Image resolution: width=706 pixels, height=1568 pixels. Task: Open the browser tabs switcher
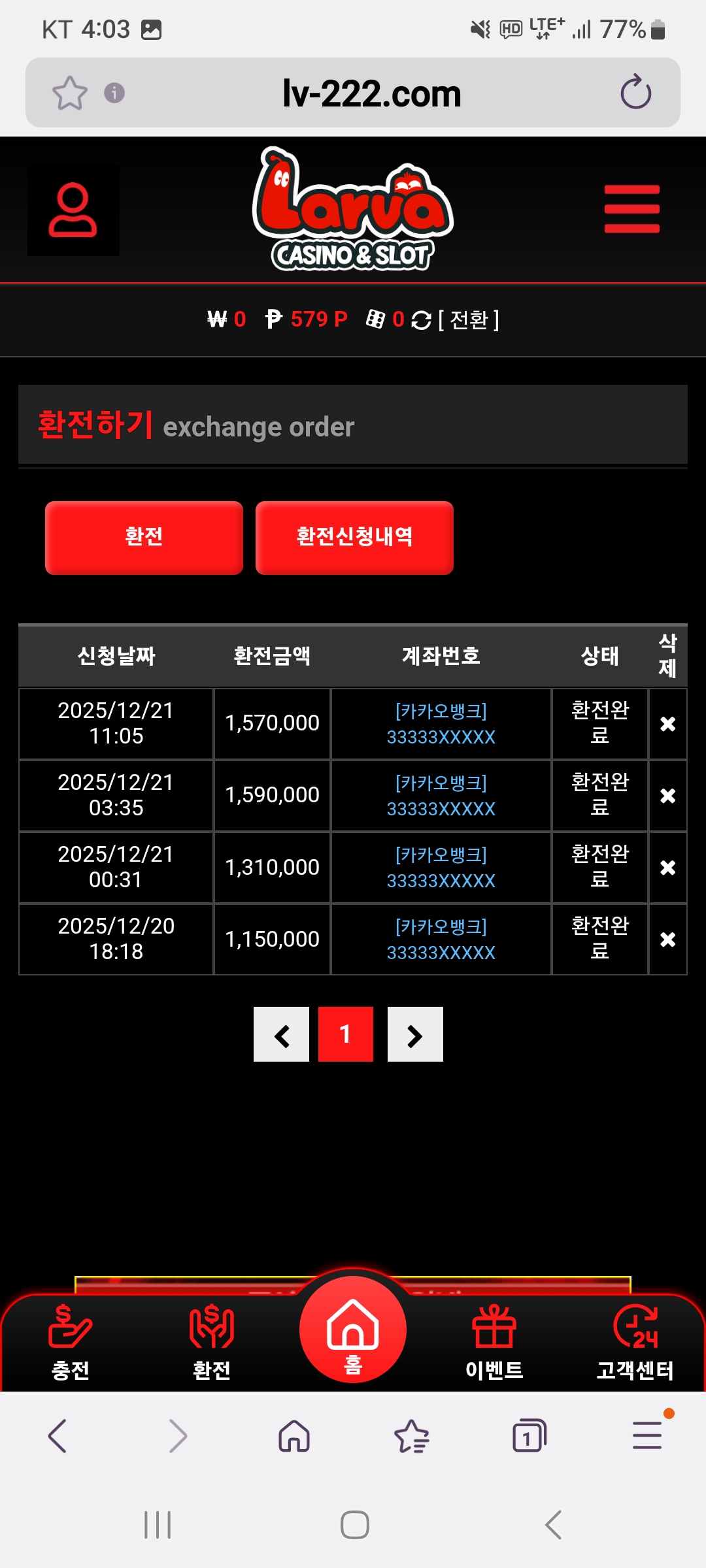coord(529,1436)
